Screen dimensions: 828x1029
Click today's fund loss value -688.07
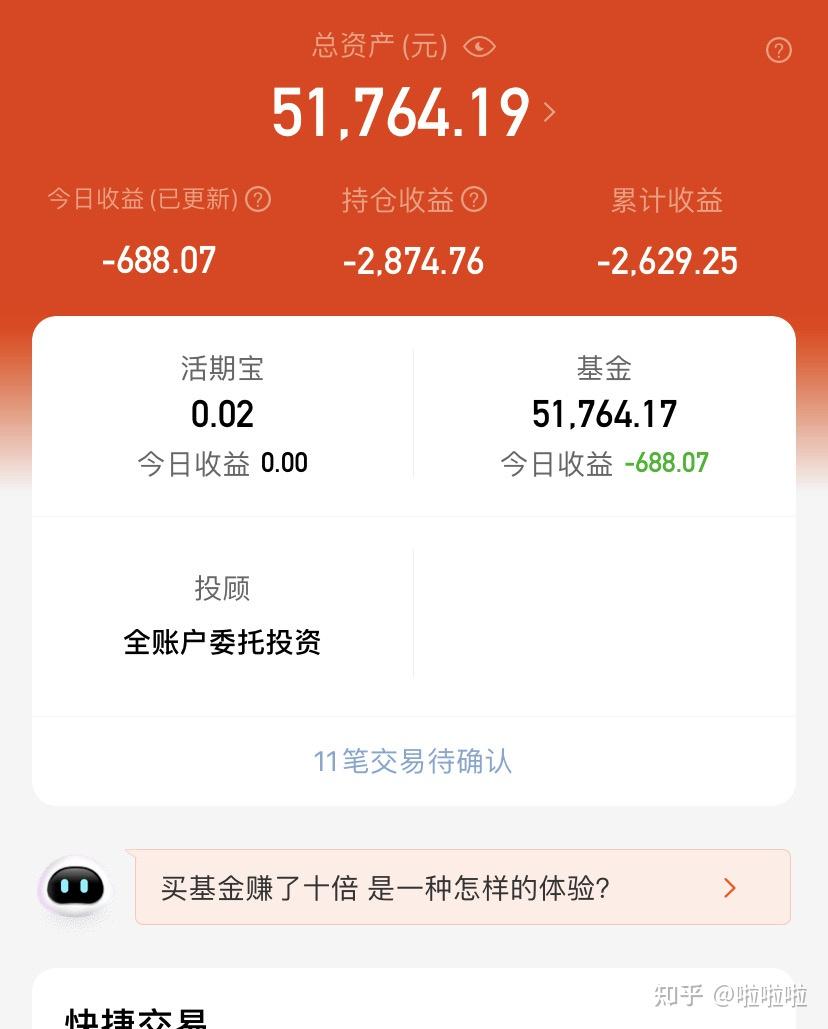(666, 463)
